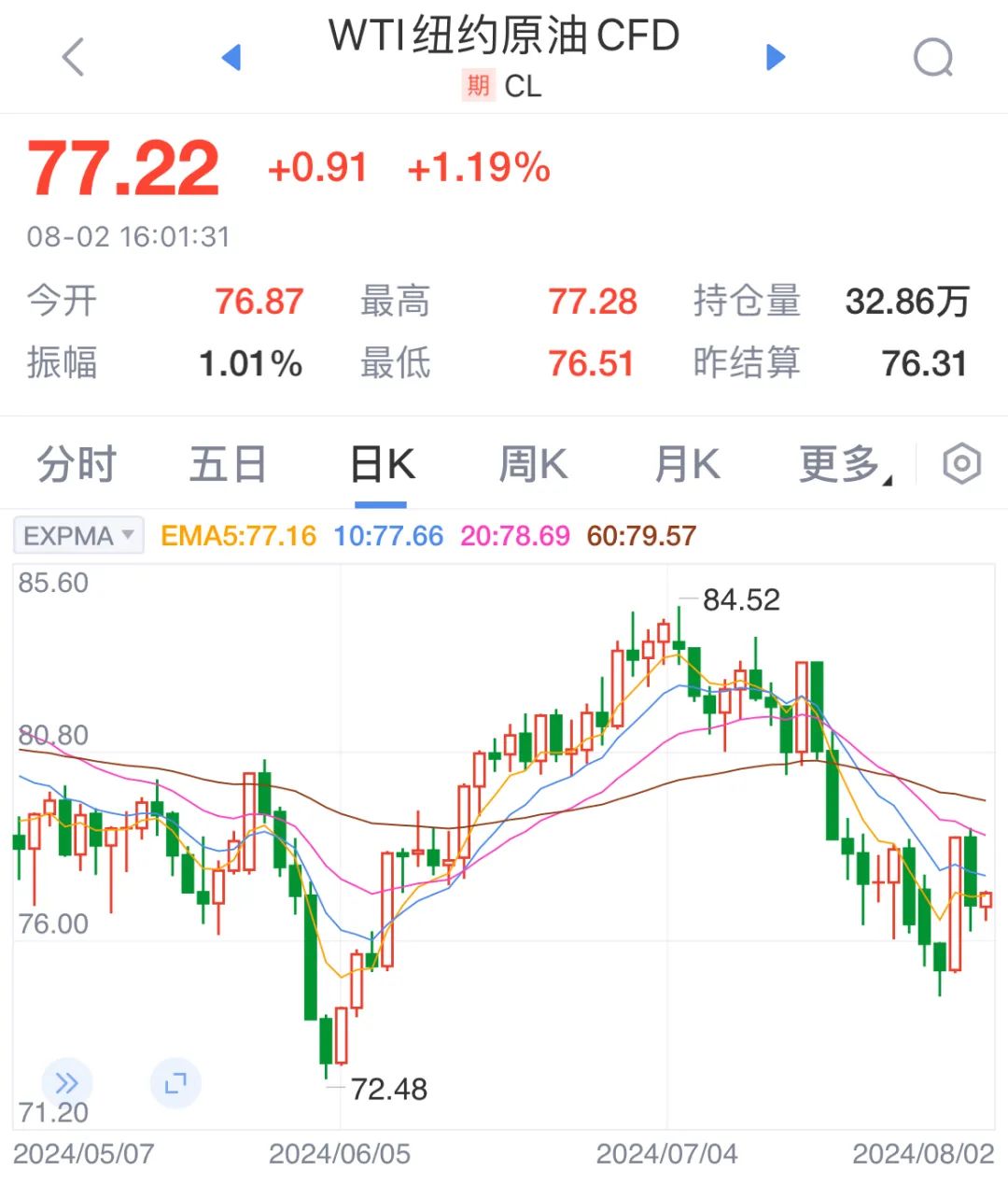Switch to the 分时 chart tab
The height and width of the screenshot is (1184, 1008).
tap(77, 464)
